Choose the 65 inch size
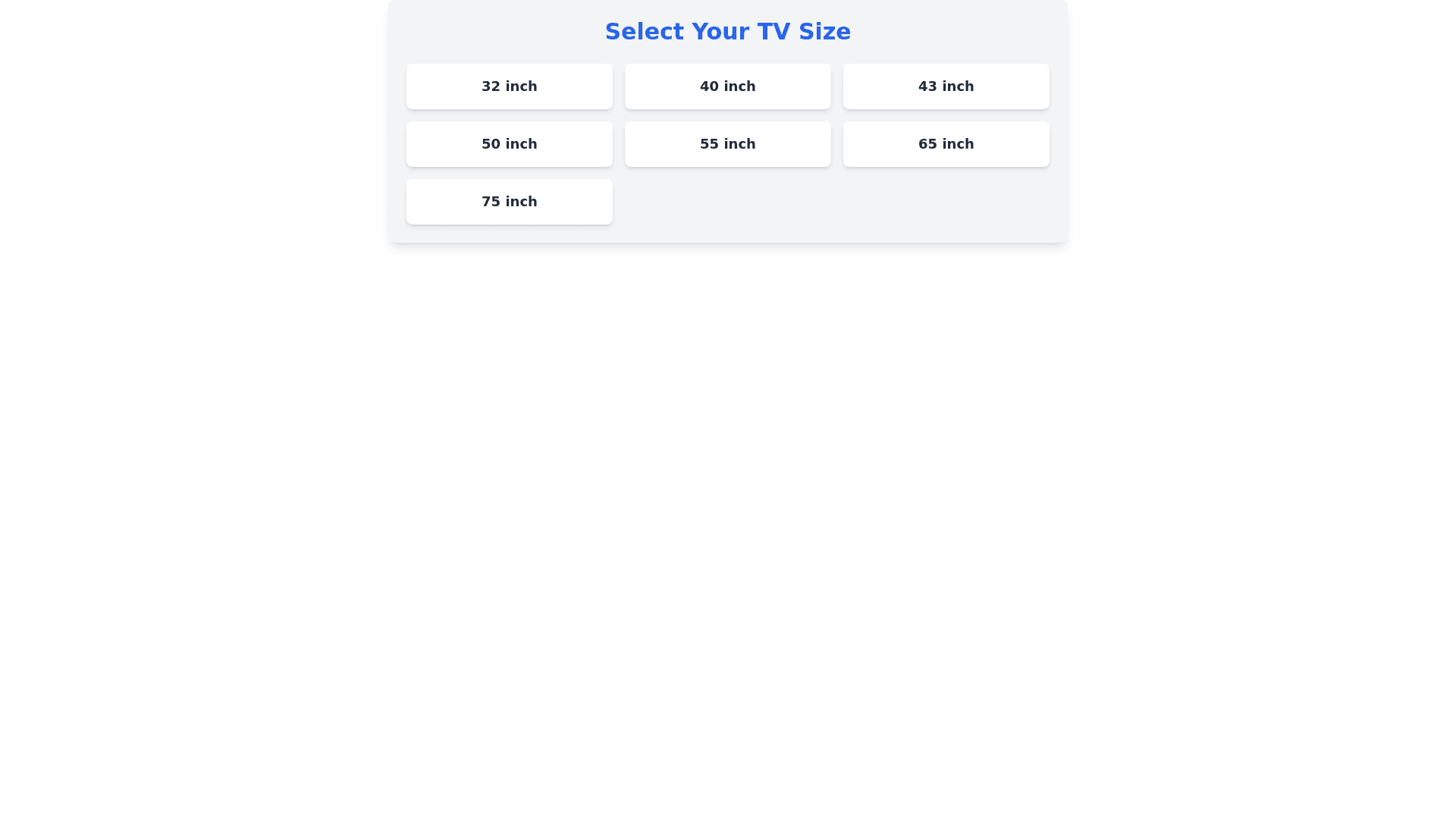The width and height of the screenshot is (1456, 819). 946,144
